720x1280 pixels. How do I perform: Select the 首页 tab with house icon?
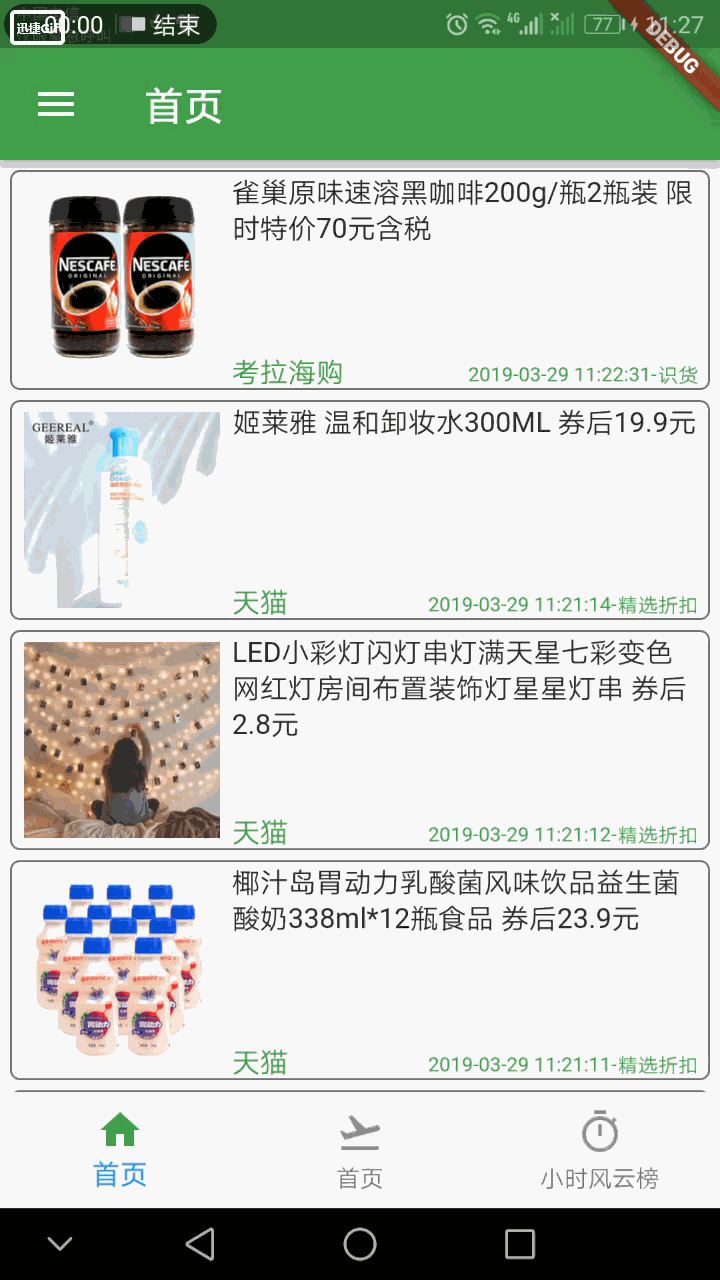click(x=120, y=1150)
